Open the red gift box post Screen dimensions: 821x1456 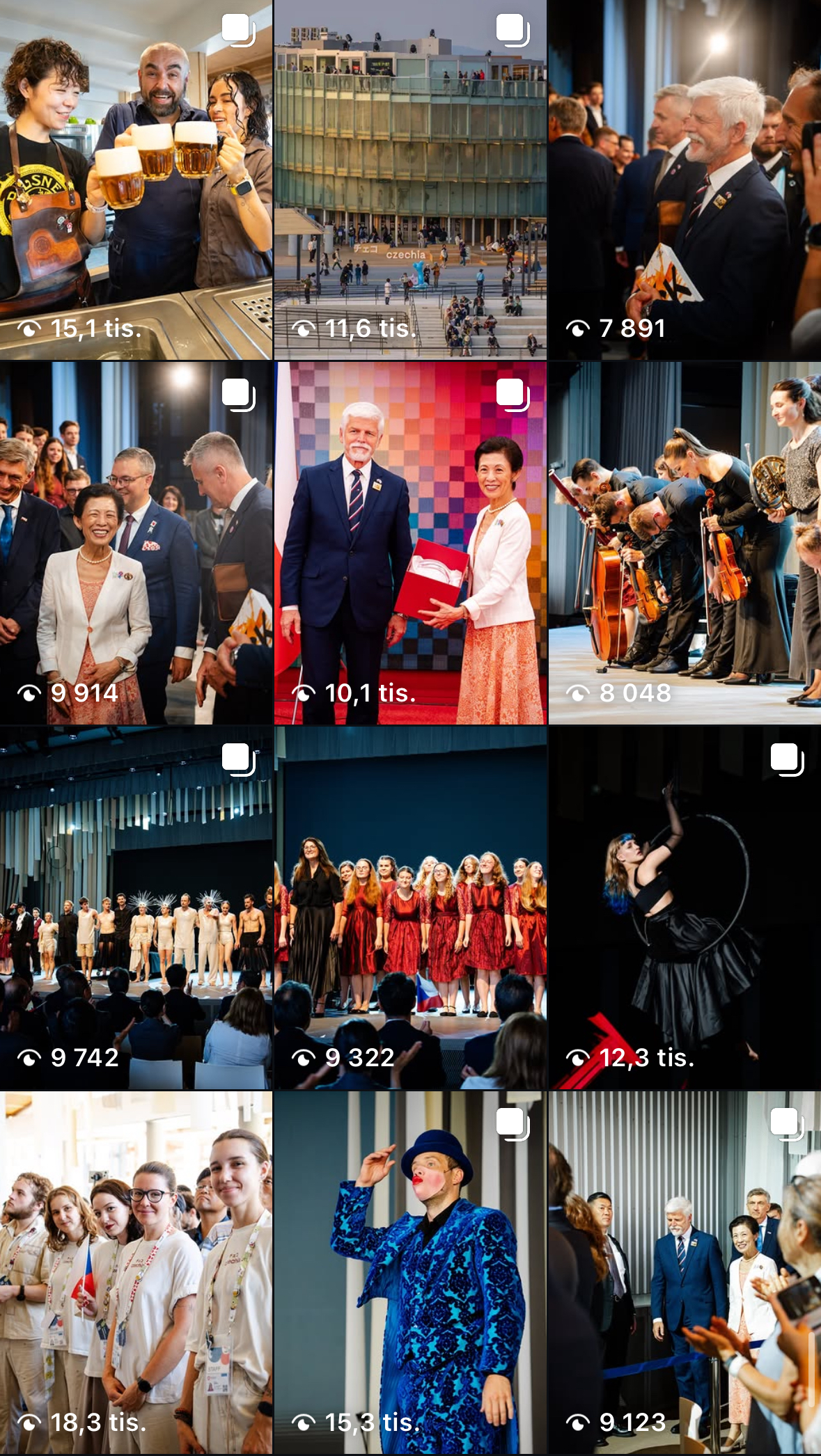[410, 543]
